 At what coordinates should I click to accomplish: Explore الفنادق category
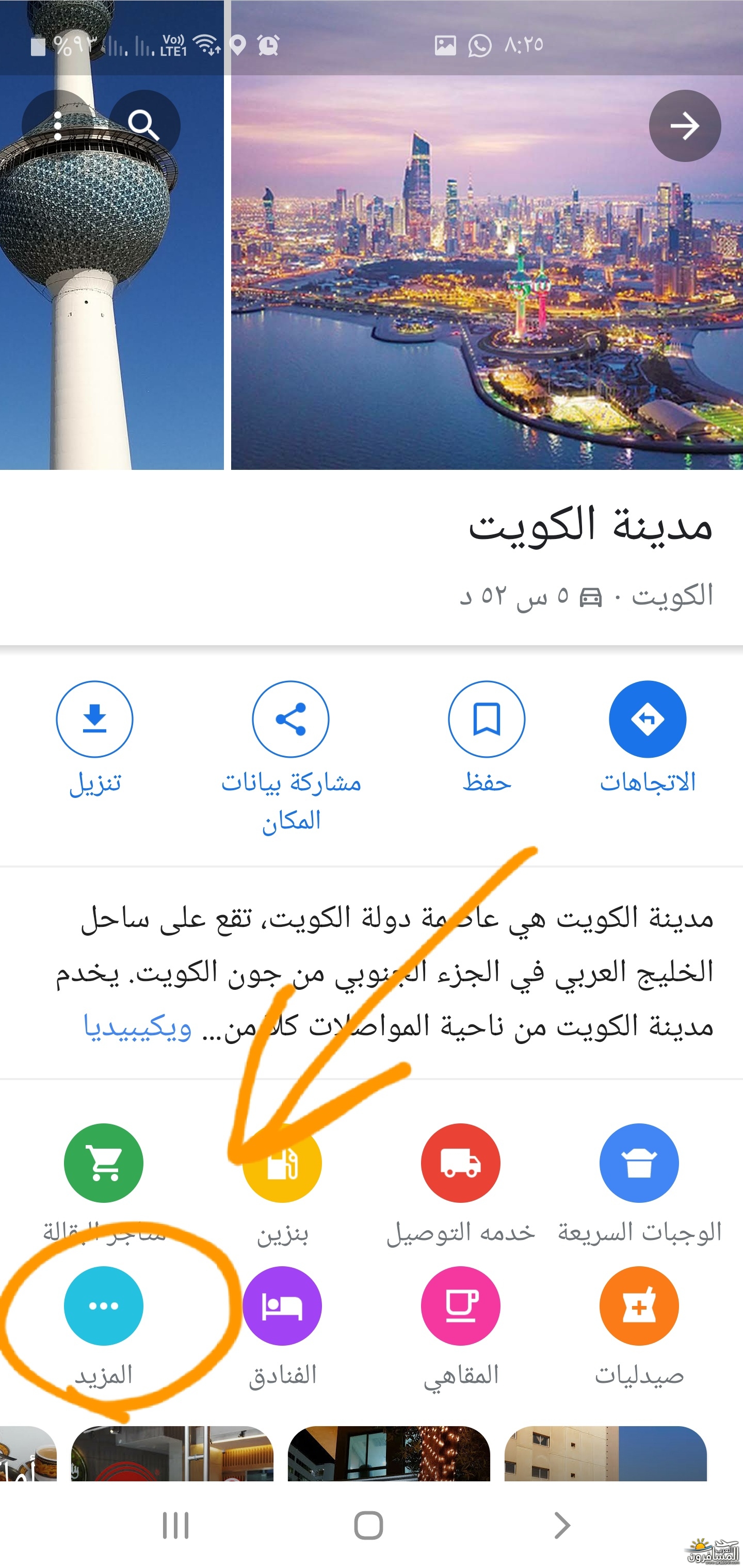point(282,1305)
